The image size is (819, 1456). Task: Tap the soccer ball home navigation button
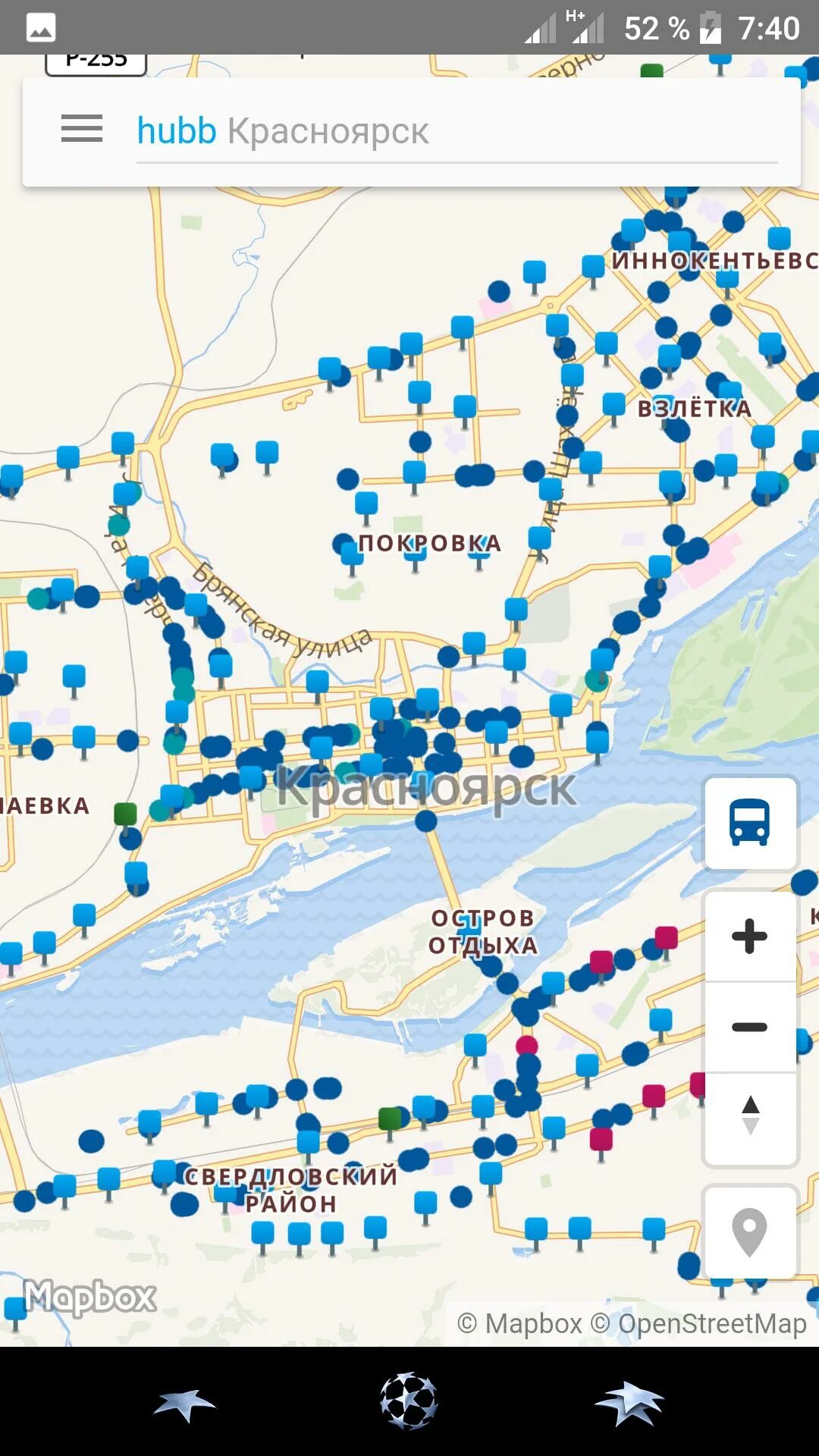pyautogui.click(x=409, y=1401)
